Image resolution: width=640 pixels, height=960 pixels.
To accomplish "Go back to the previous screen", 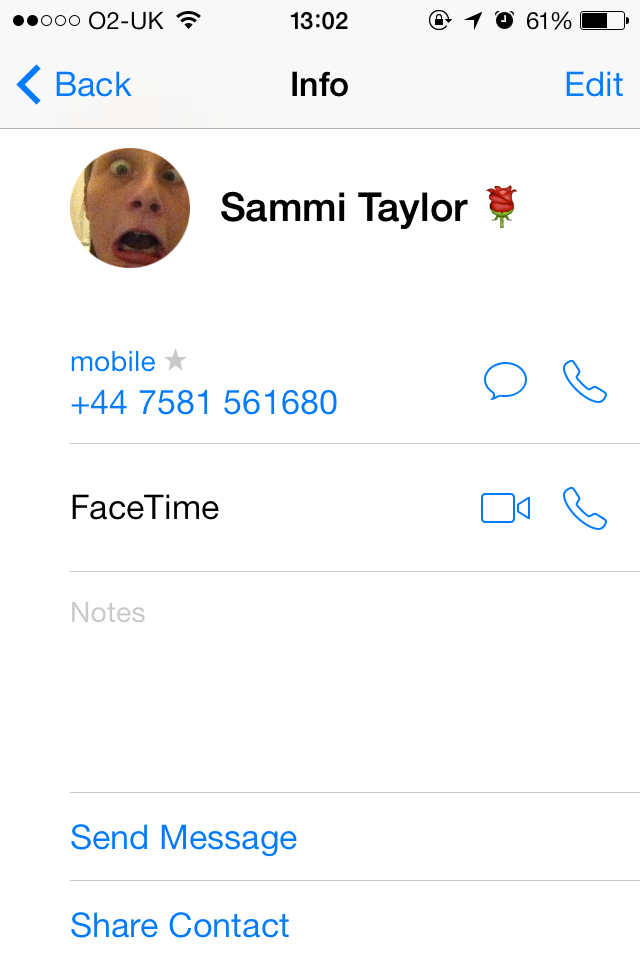I will 74,85.
